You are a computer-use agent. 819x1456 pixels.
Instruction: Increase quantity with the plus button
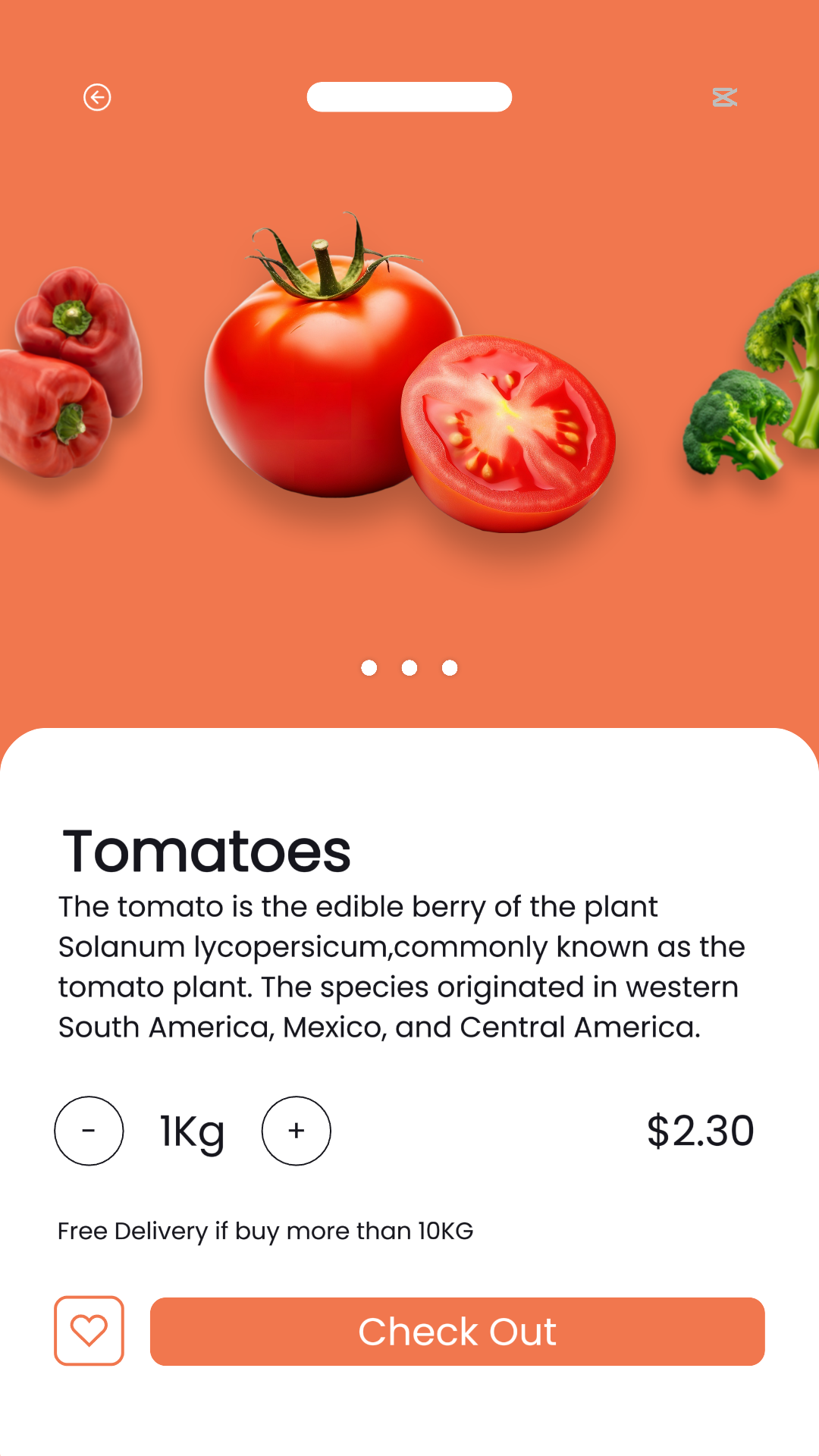[x=296, y=1131]
